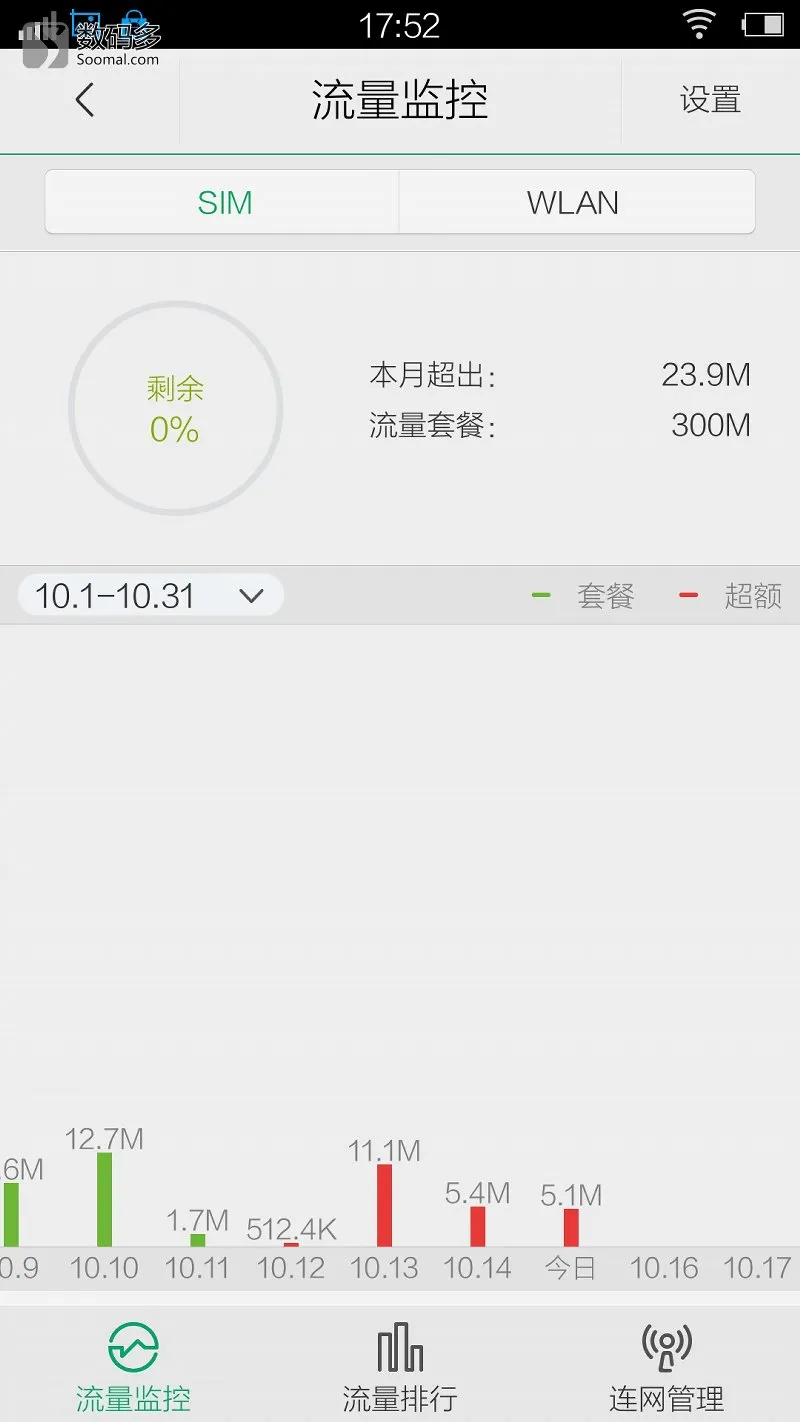Go back using the header arrow
Screen dimensions: 800x1422
point(85,100)
